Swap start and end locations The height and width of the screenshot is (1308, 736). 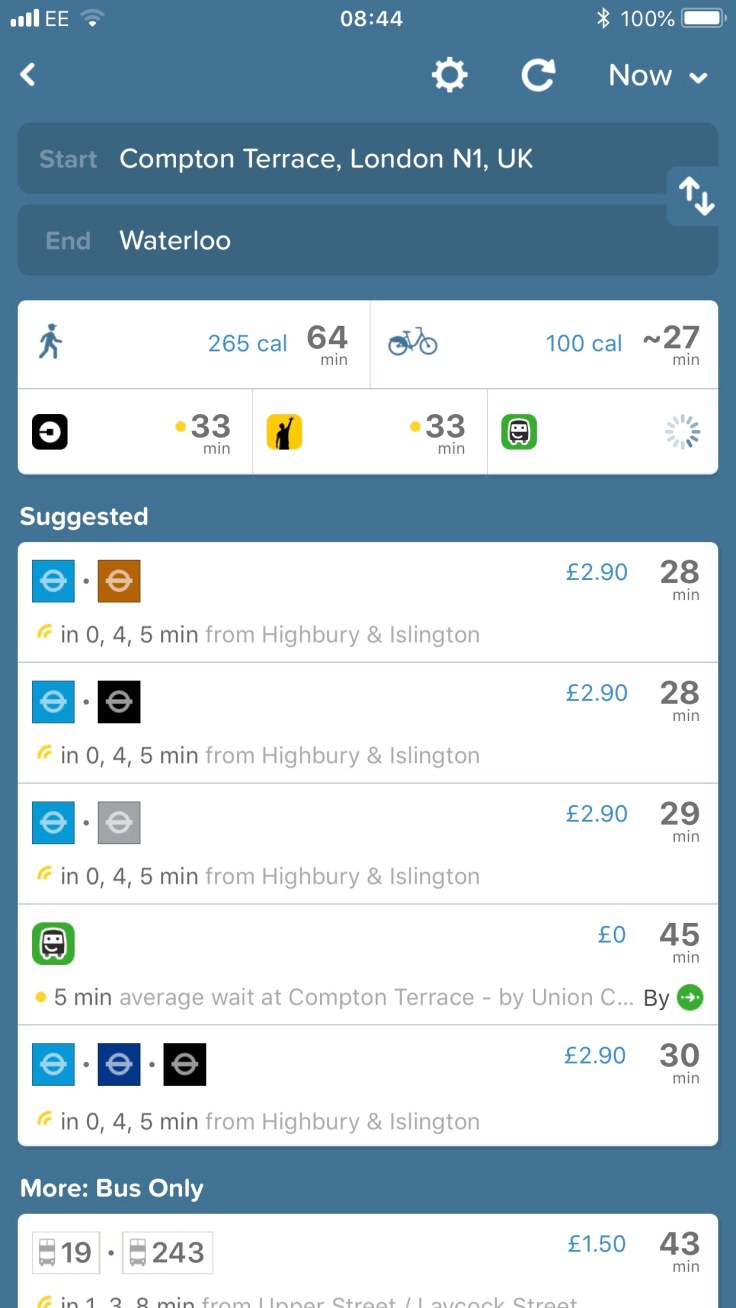pyautogui.click(x=696, y=196)
